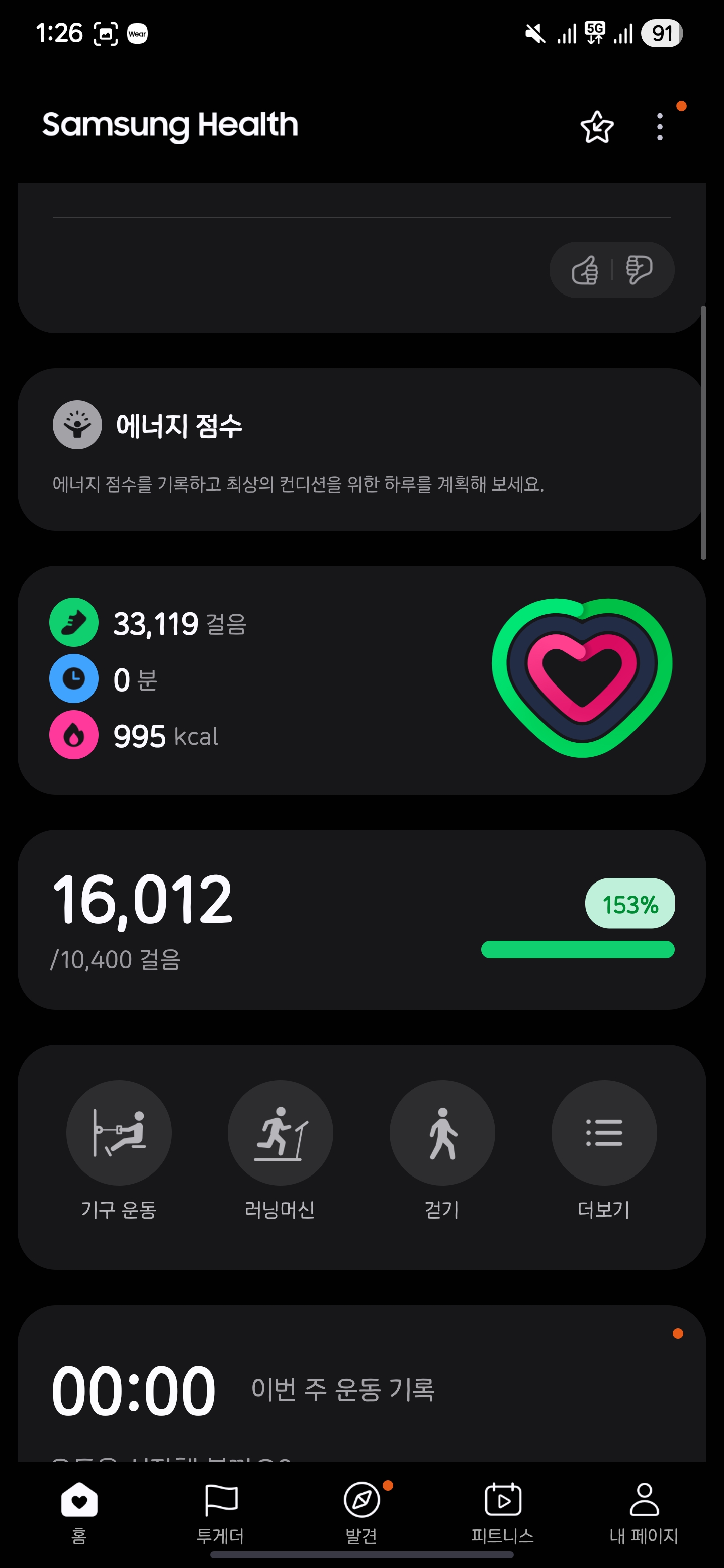Give thumbs down feedback

(x=639, y=270)
